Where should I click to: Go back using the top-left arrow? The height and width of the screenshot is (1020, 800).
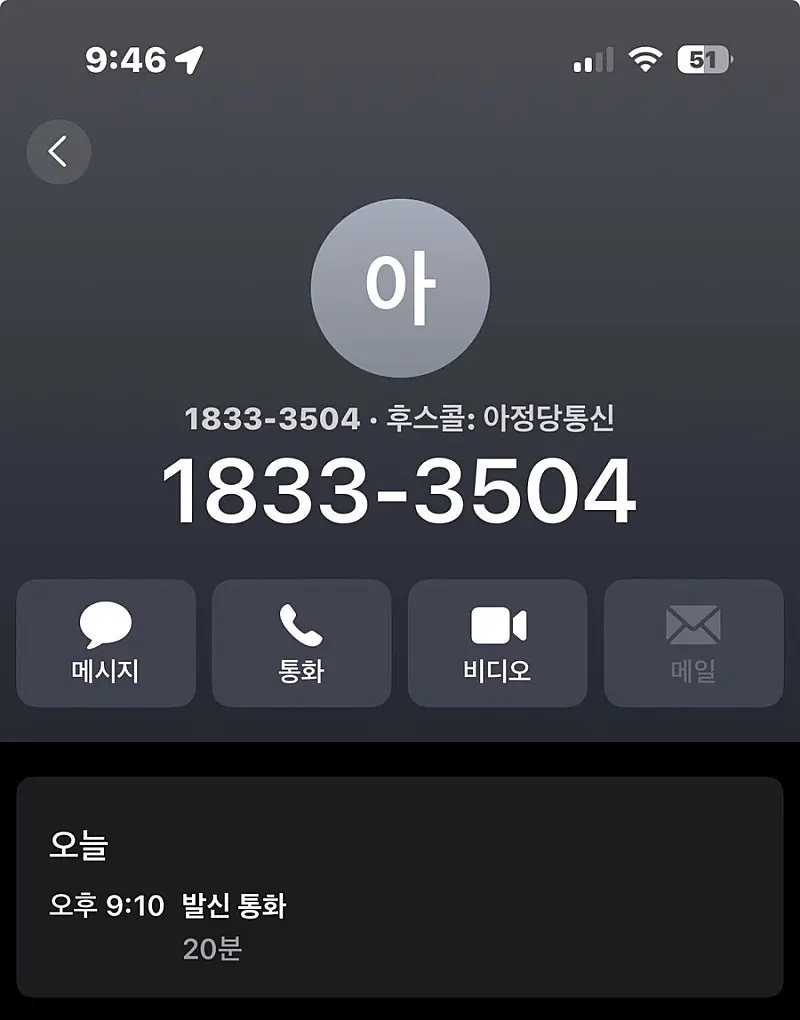(x=59, y=152)
